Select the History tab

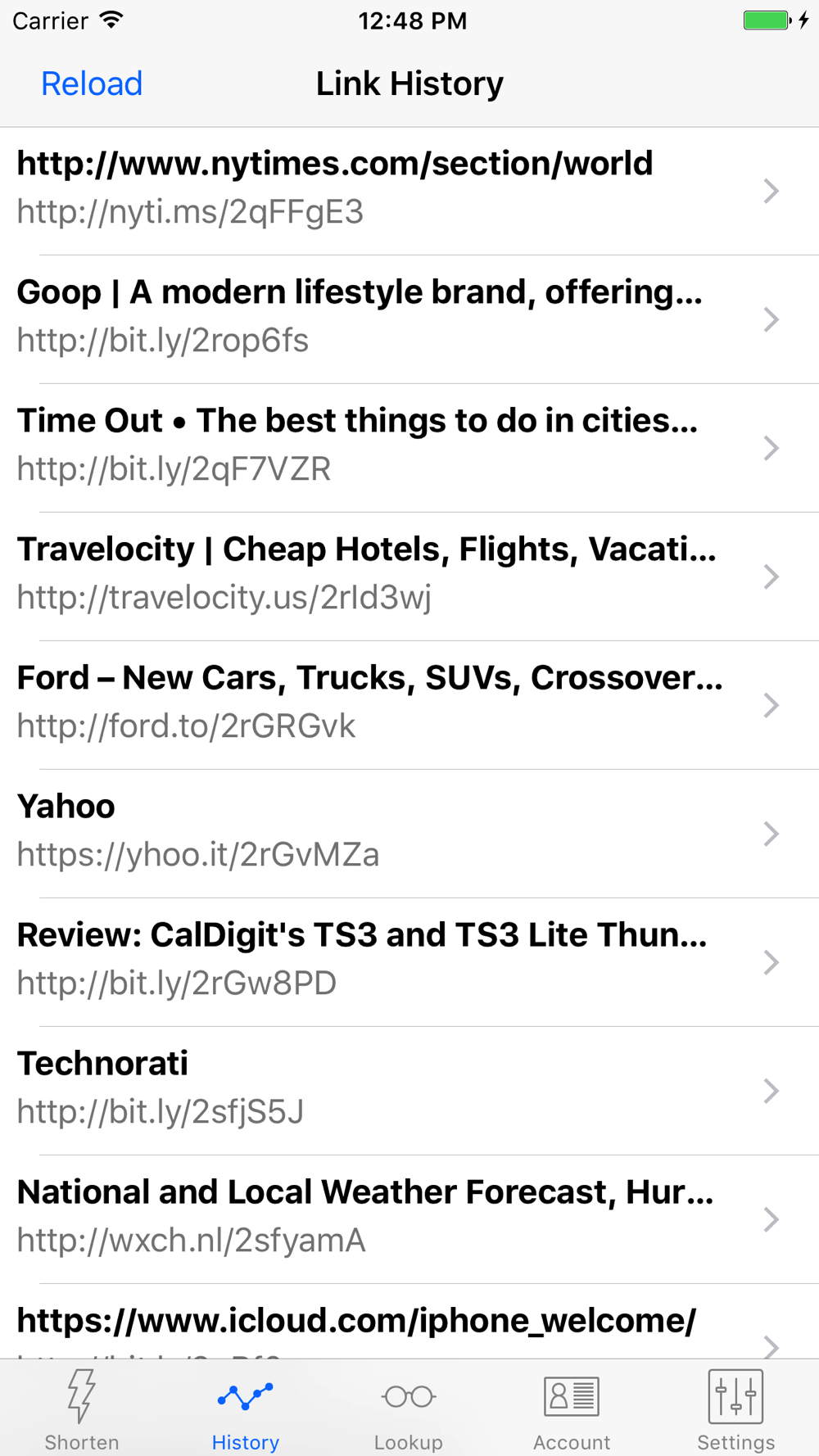[245, 1410]
